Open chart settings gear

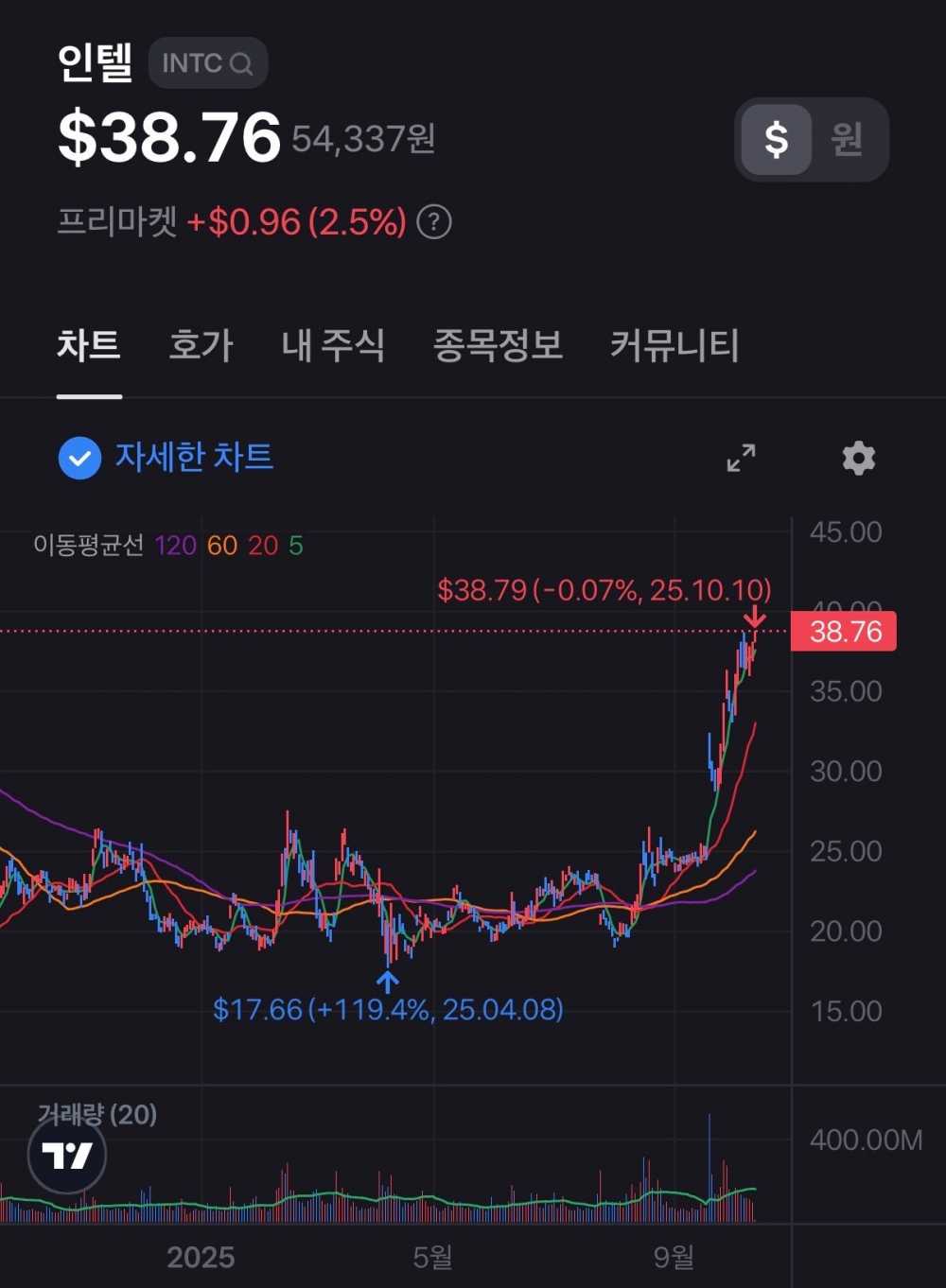tap(858, 458)
